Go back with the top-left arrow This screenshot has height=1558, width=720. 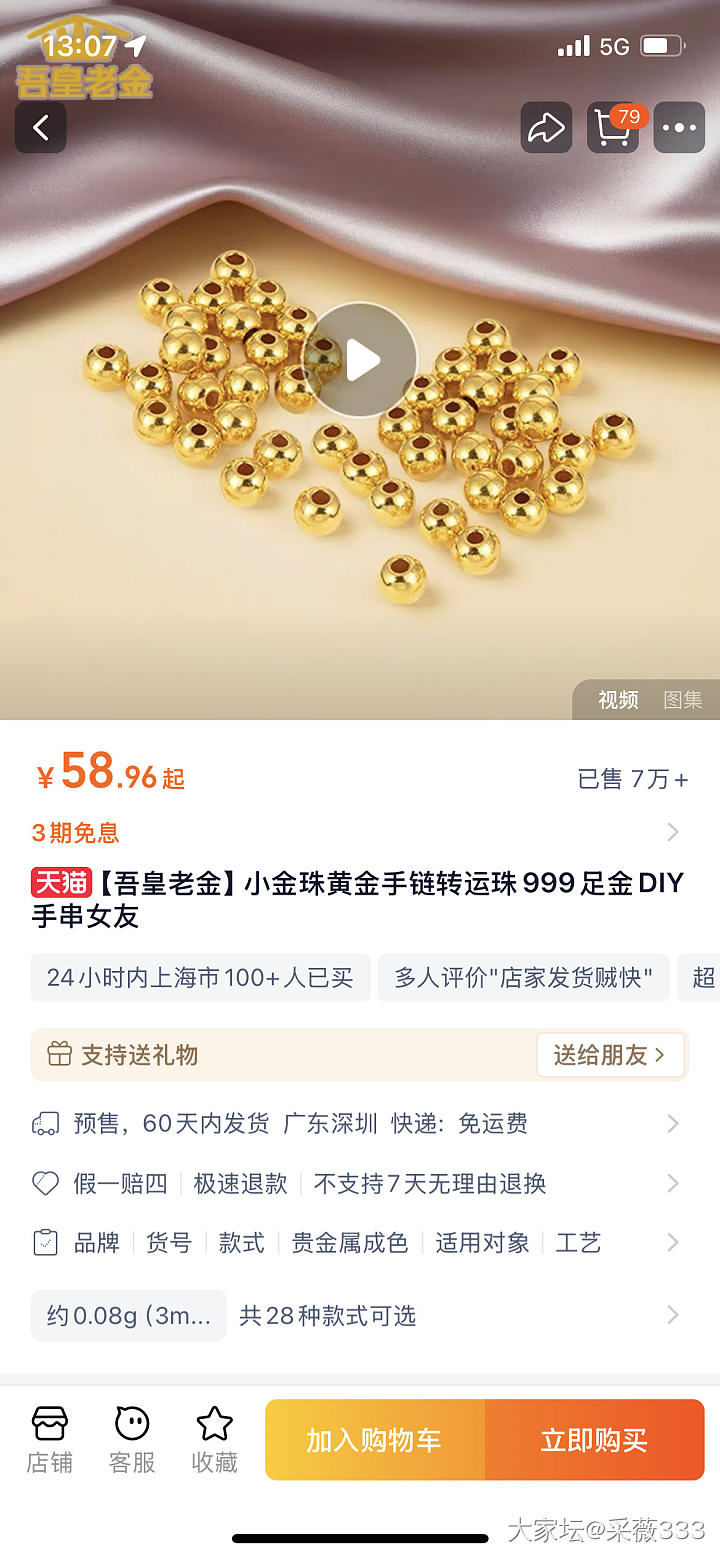coord(41,128)
